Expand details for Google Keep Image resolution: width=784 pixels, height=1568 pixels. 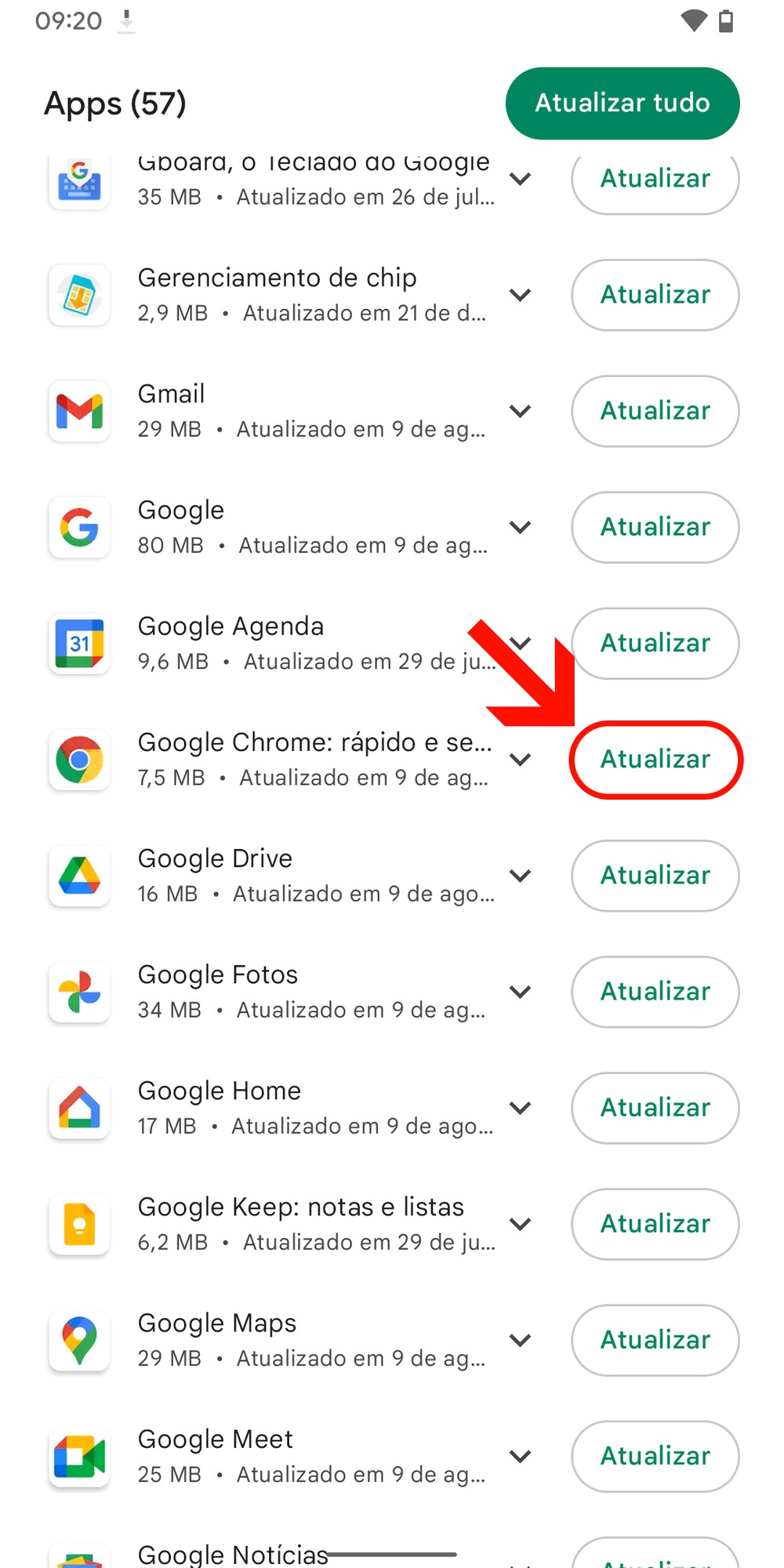(521, 1224)
